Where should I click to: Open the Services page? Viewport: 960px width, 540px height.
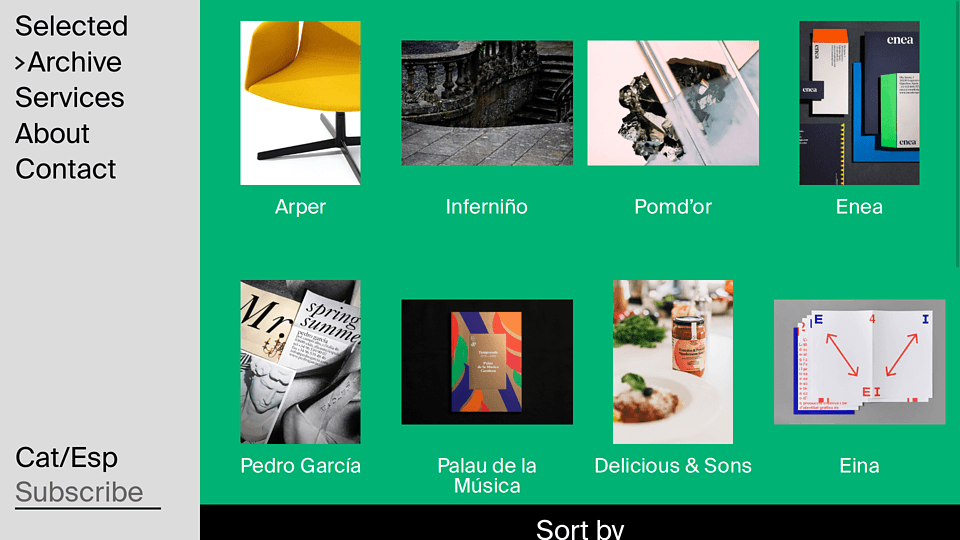(70, 98)
